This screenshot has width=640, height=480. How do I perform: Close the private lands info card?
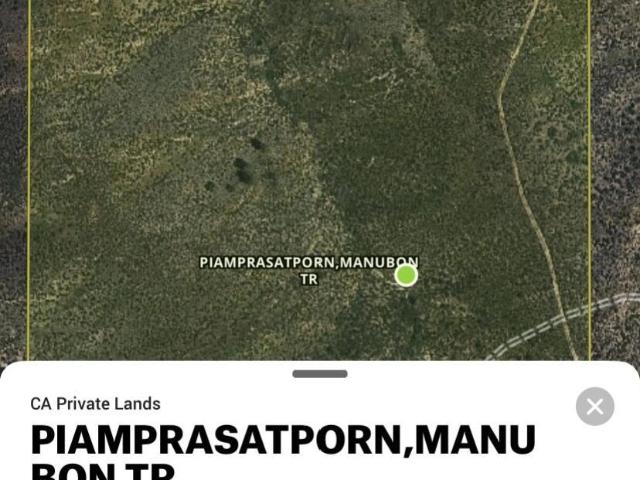click(x=595, y=406)
